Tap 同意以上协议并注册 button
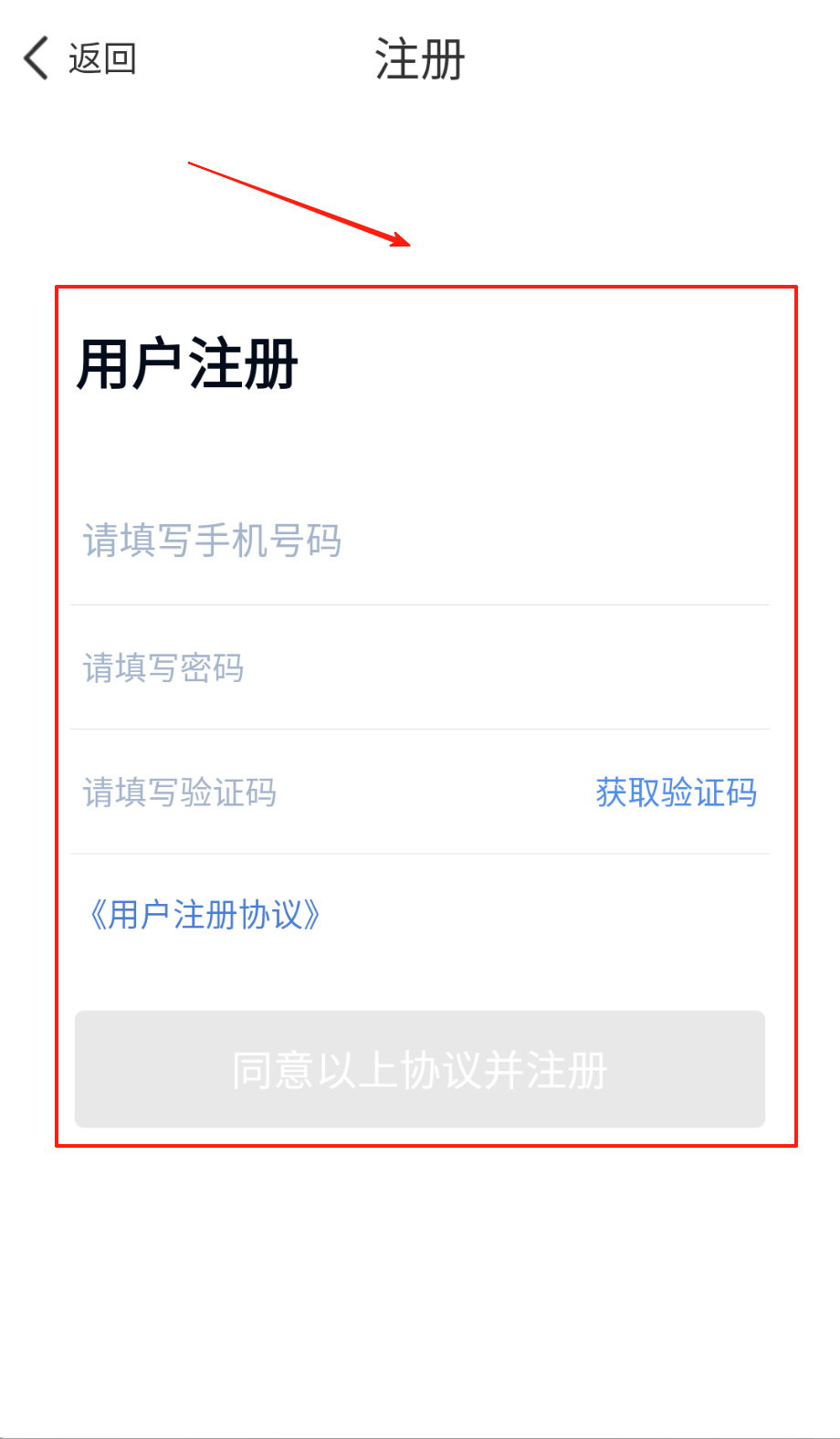The image size is (840, 1439). [x=420, y=1069]
